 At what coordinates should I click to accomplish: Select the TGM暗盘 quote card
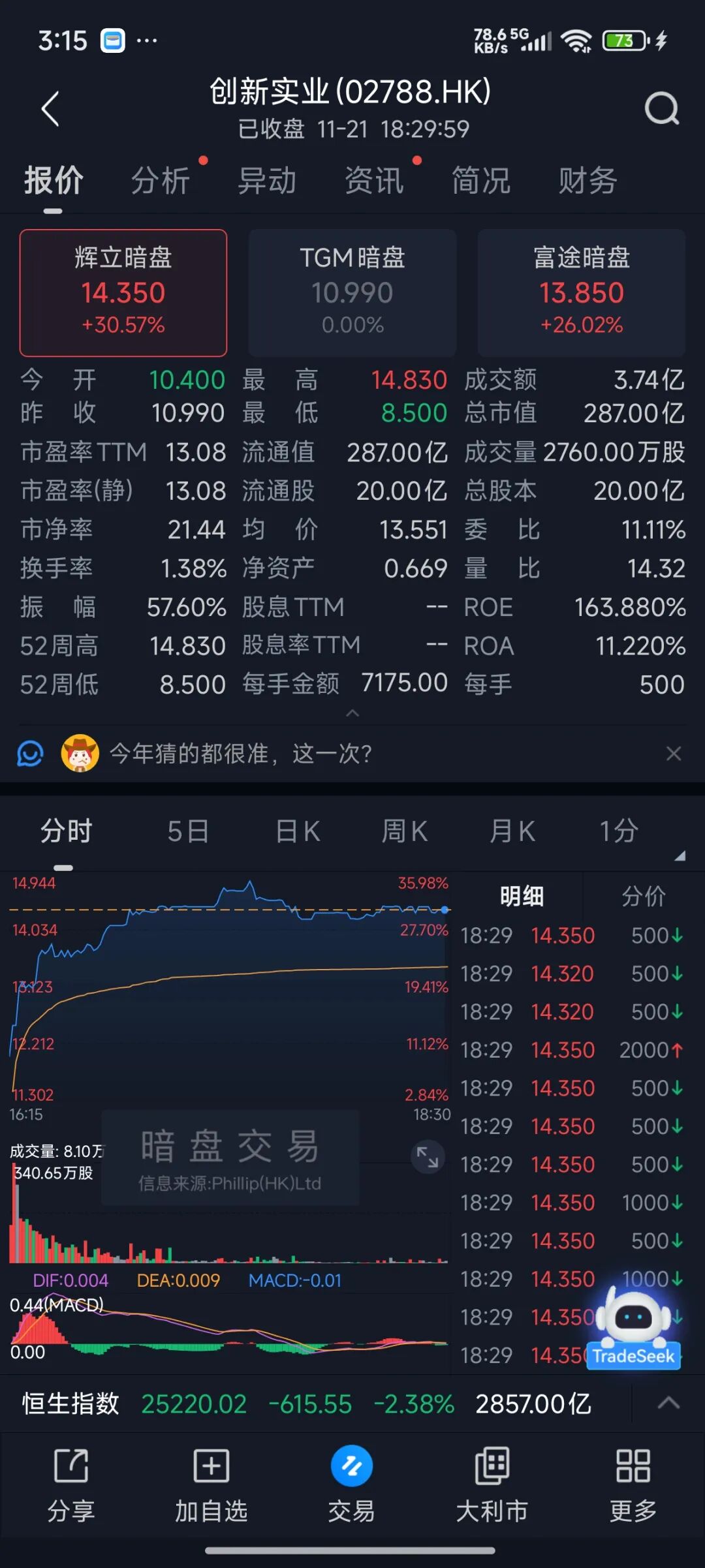352,292
